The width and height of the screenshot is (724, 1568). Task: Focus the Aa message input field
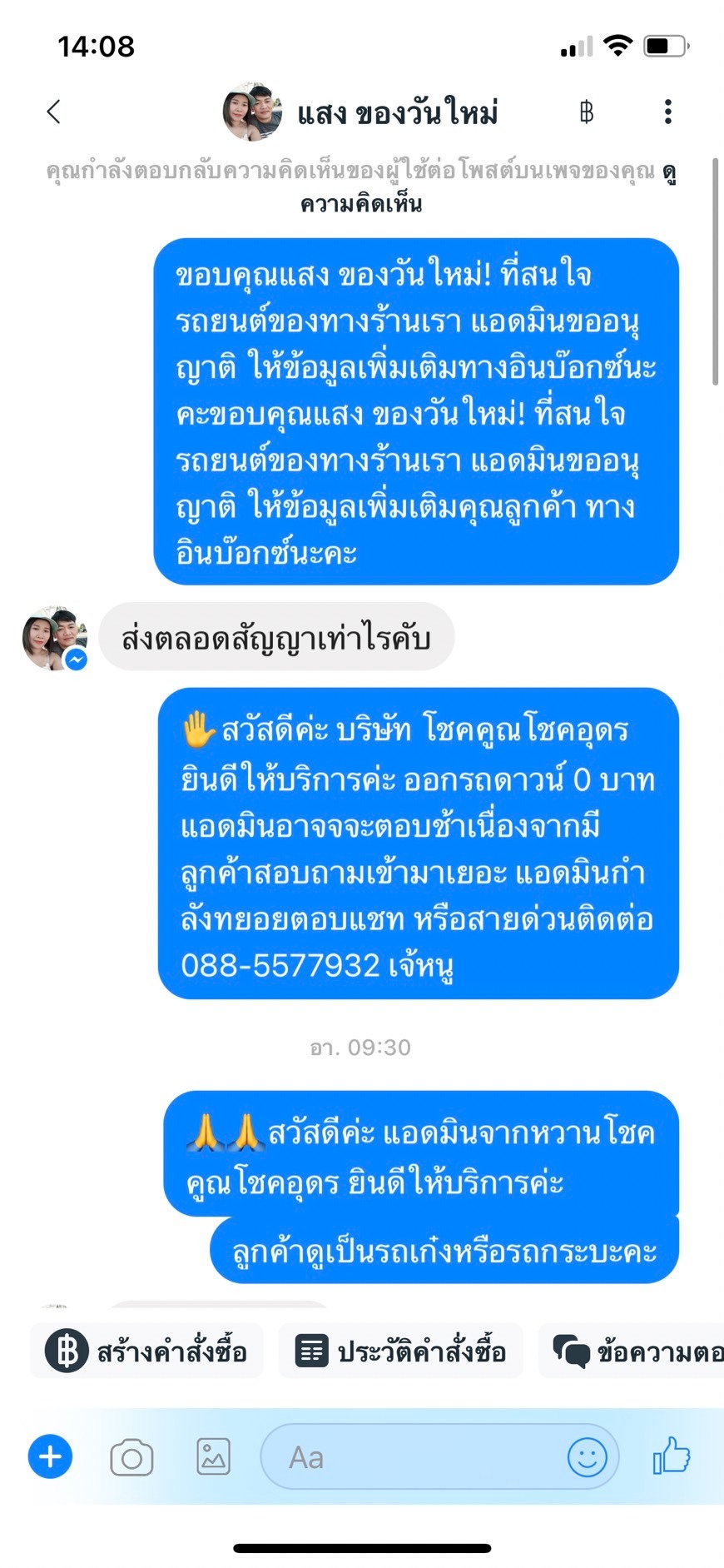click(x=416, y=1457)
